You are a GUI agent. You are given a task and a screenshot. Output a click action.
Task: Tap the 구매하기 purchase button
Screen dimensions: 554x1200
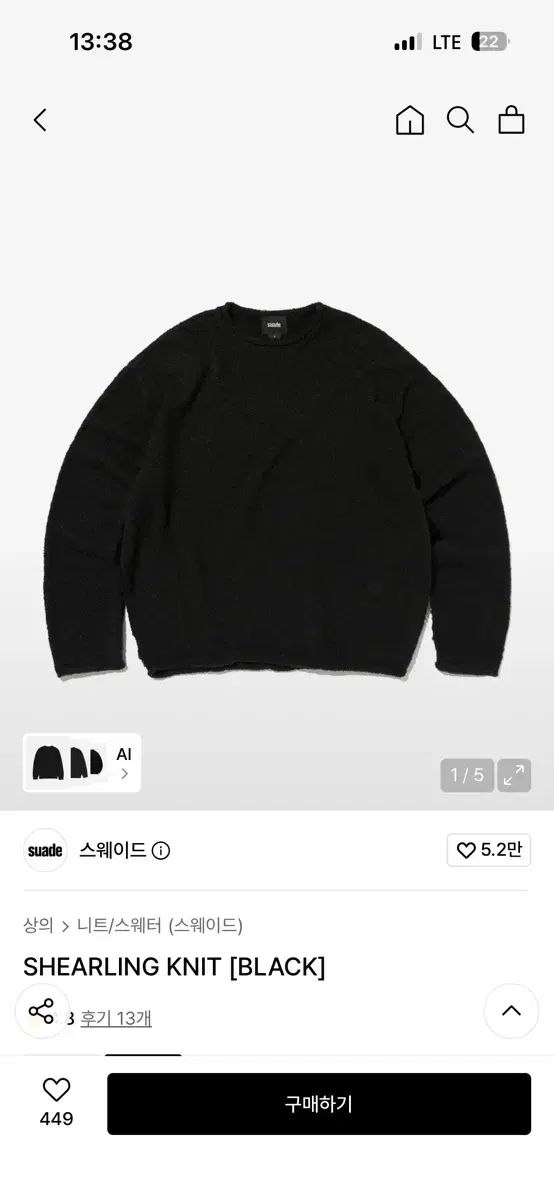(x=319, y=1104)
